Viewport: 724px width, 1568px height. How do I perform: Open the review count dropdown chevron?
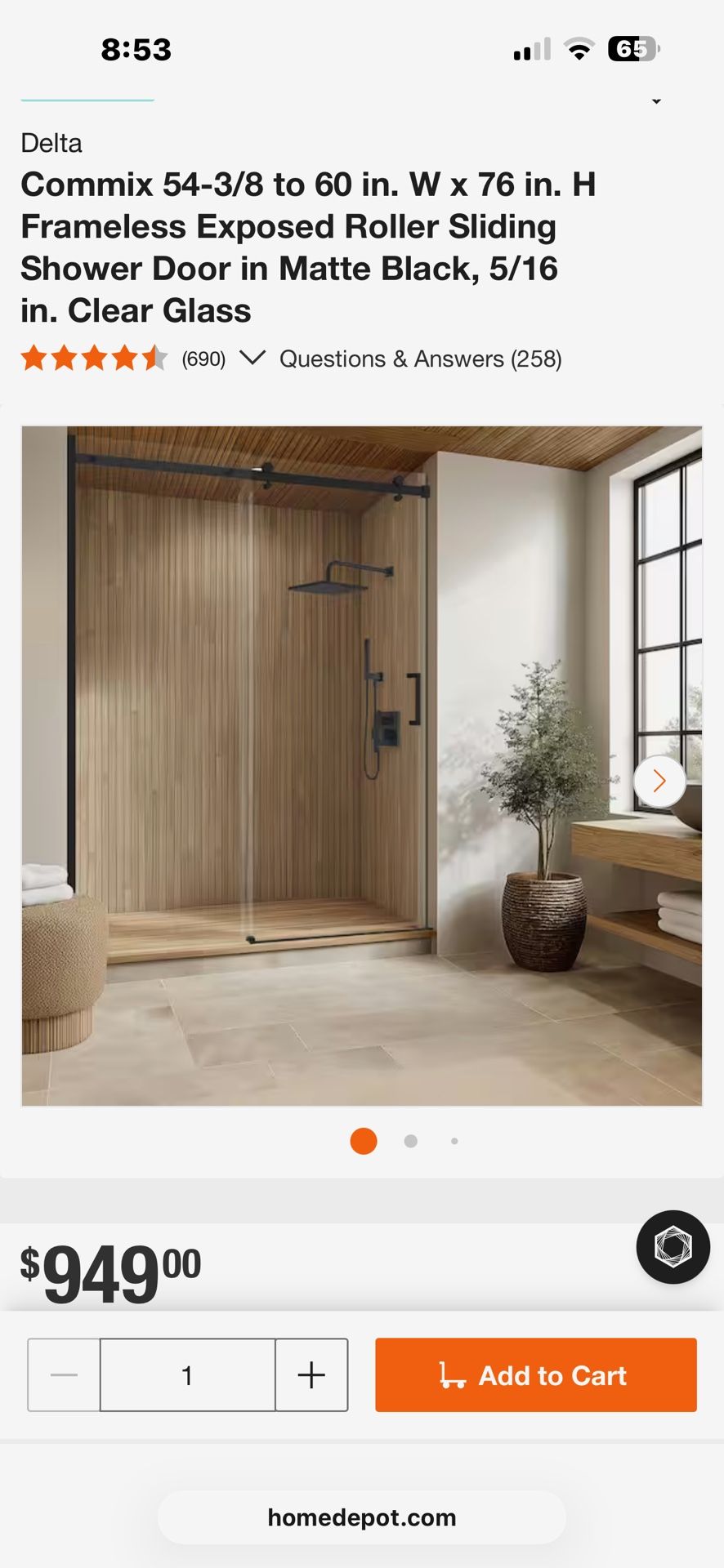[x=253, y=358]
